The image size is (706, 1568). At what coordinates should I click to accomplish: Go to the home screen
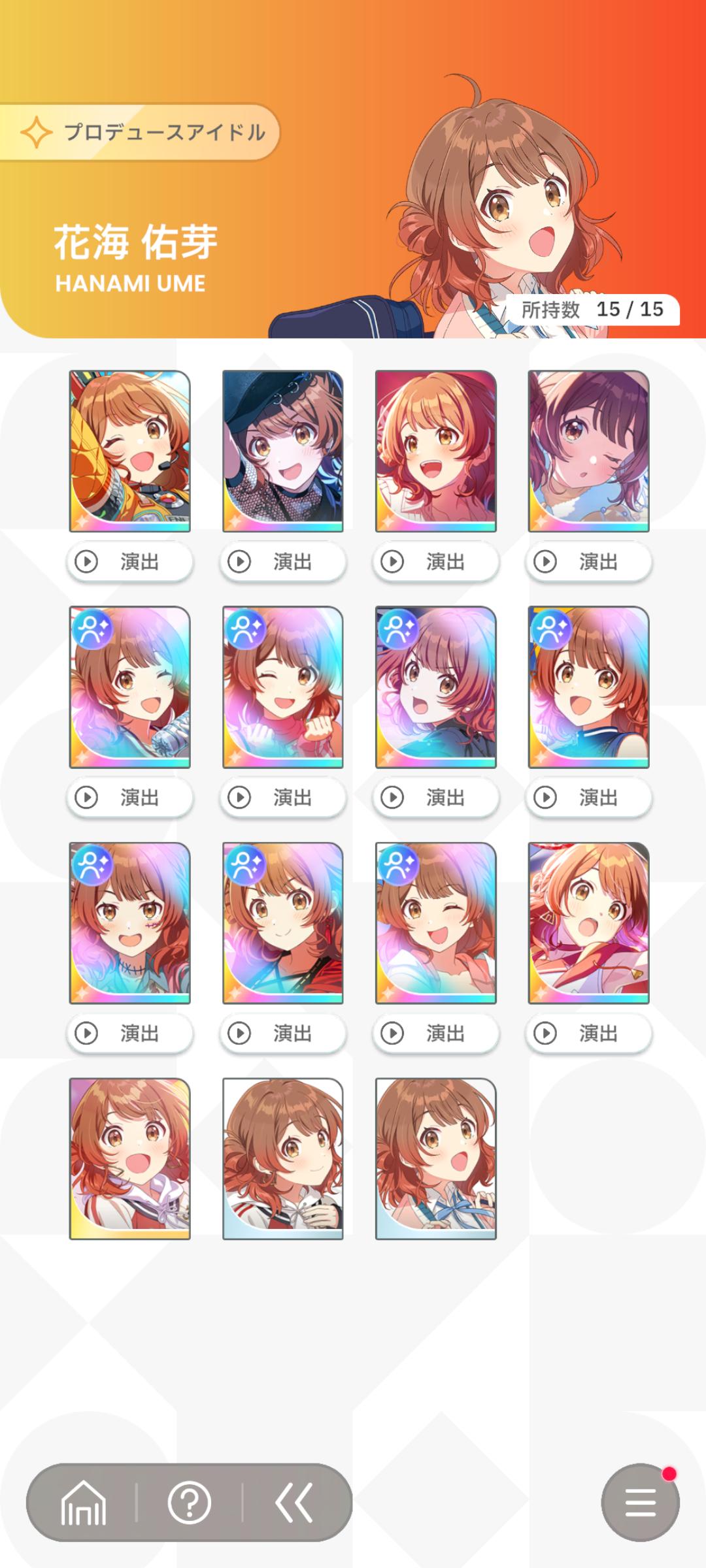pos(83,1503)
